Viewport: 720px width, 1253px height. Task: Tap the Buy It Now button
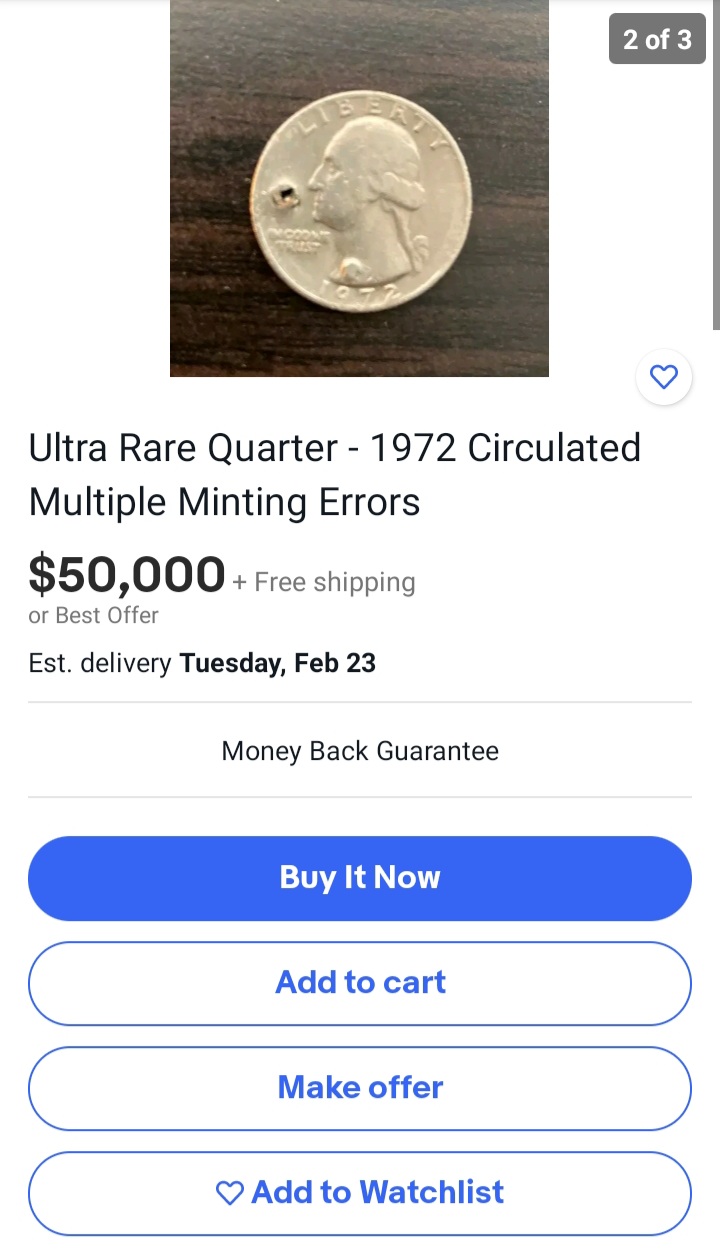[x=360, y=878]
